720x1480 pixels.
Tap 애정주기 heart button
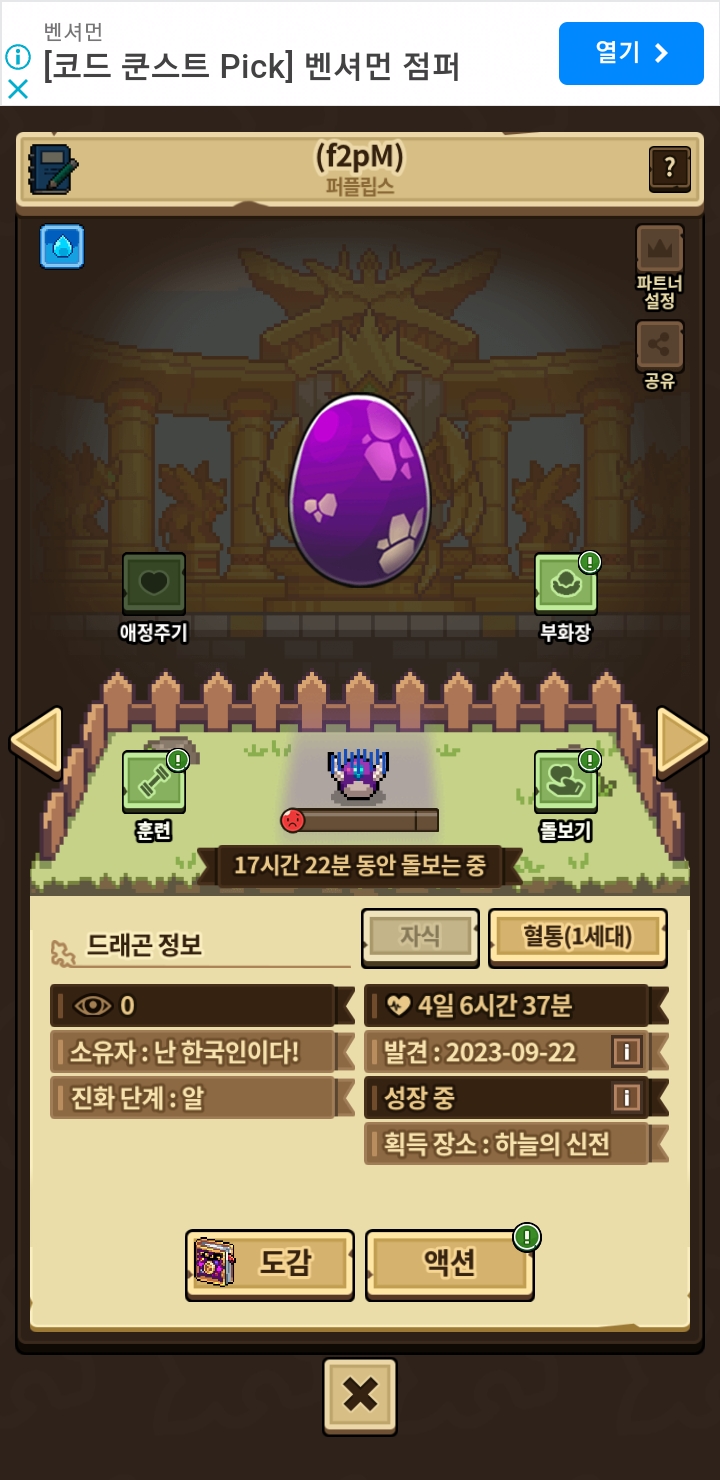[154, 584]
